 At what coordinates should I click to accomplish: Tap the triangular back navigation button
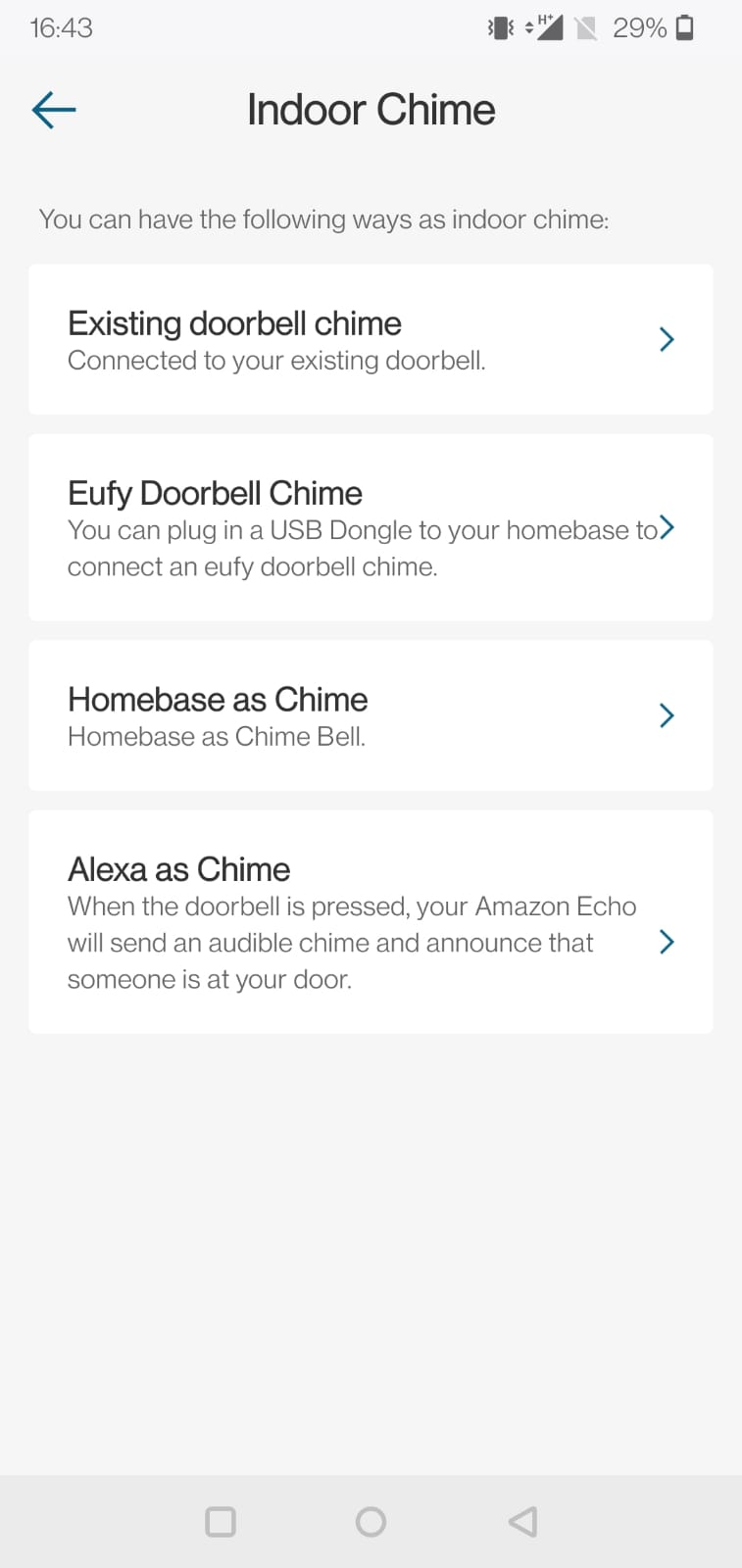[521, 1521]
